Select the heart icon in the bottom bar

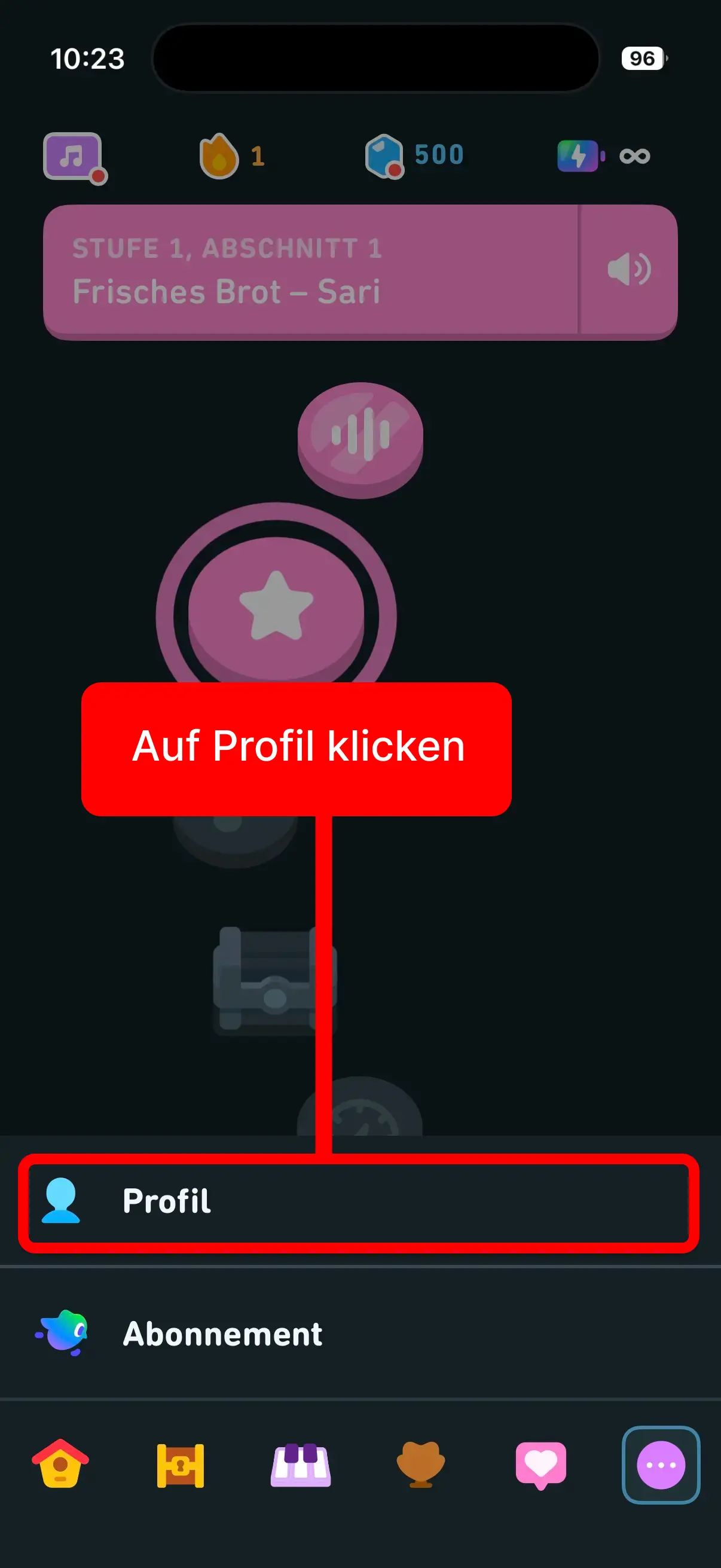click(x=541, y=1465)
